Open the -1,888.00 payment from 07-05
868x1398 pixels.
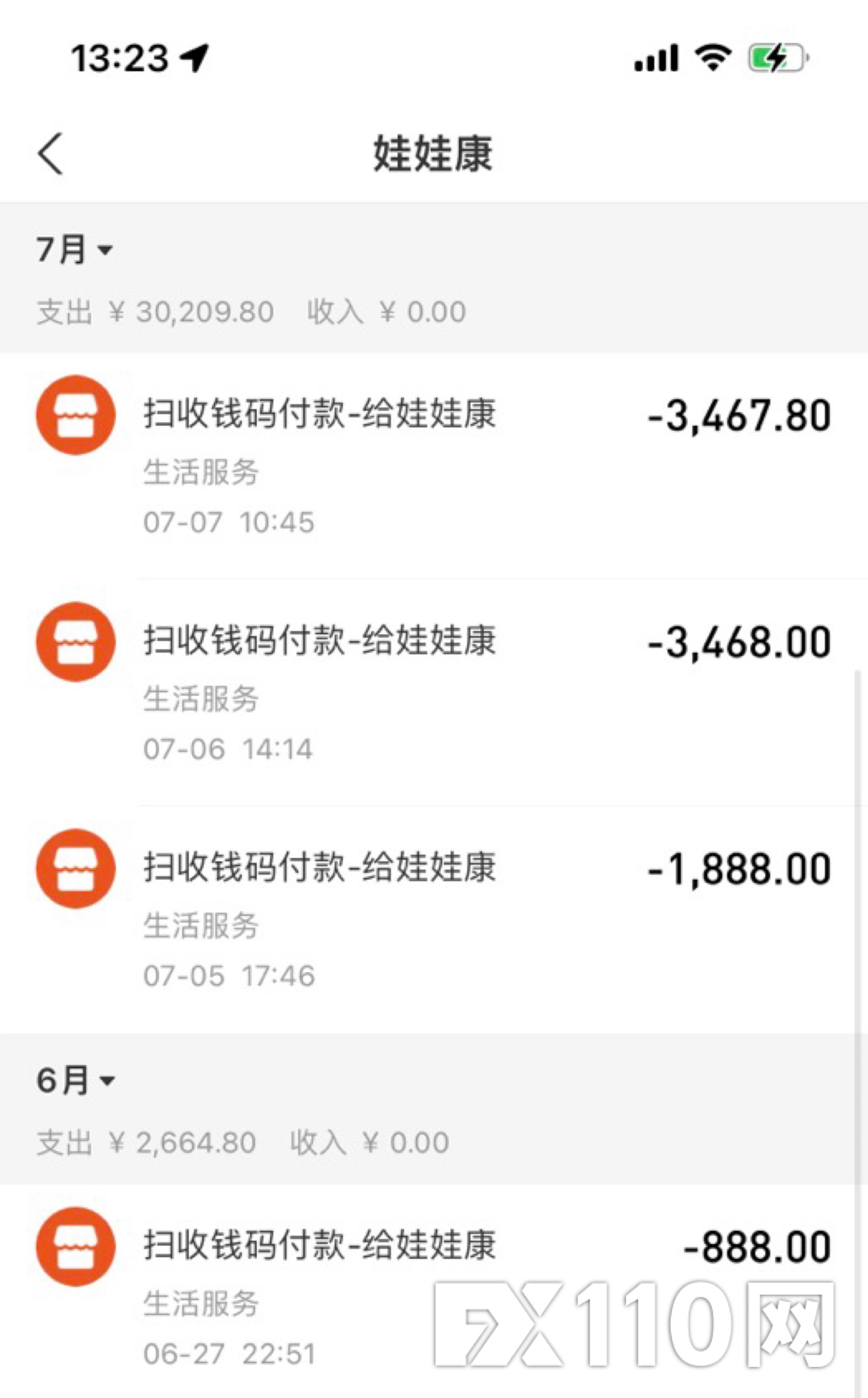[x=434, y=919]
